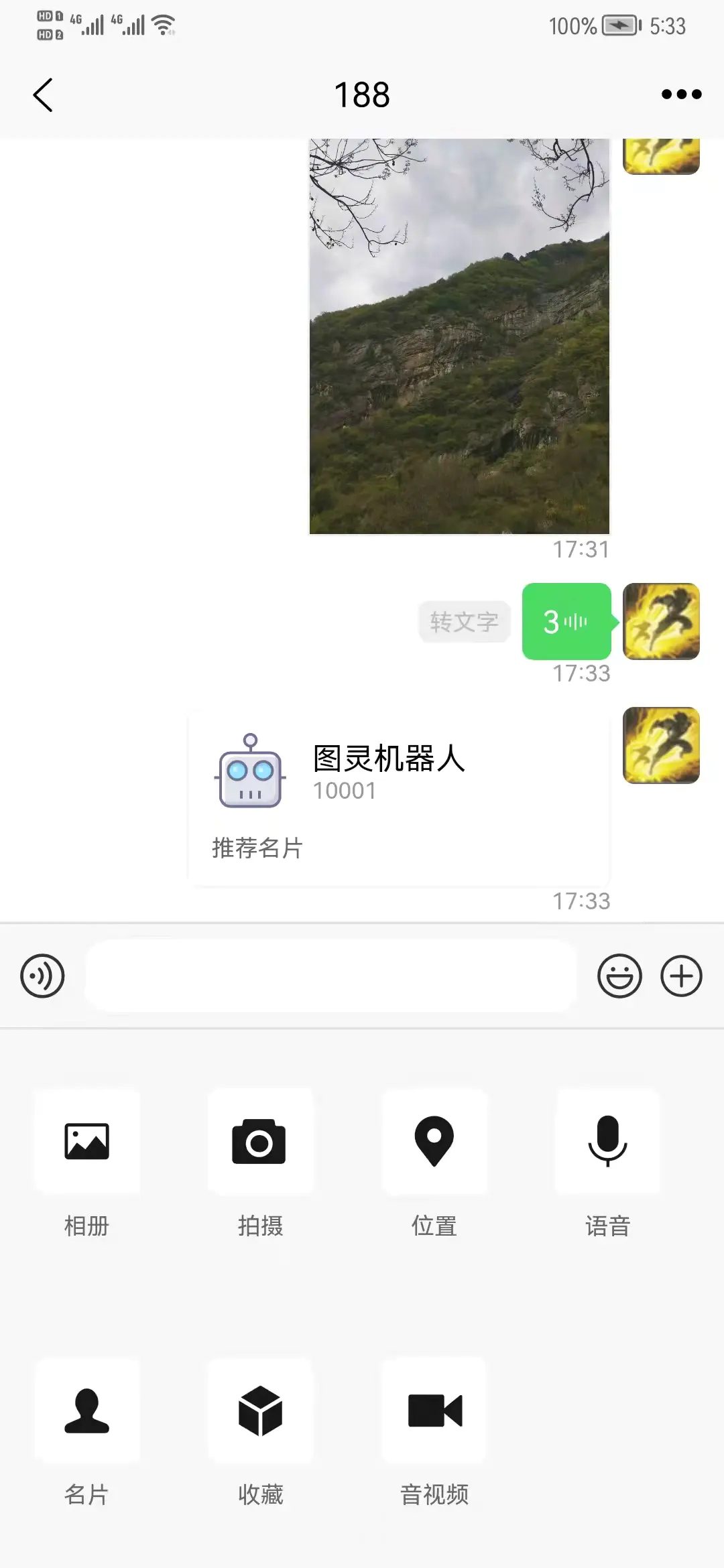Focus the message text field
The image size is (724, 1568).
[x=330, y=976]
